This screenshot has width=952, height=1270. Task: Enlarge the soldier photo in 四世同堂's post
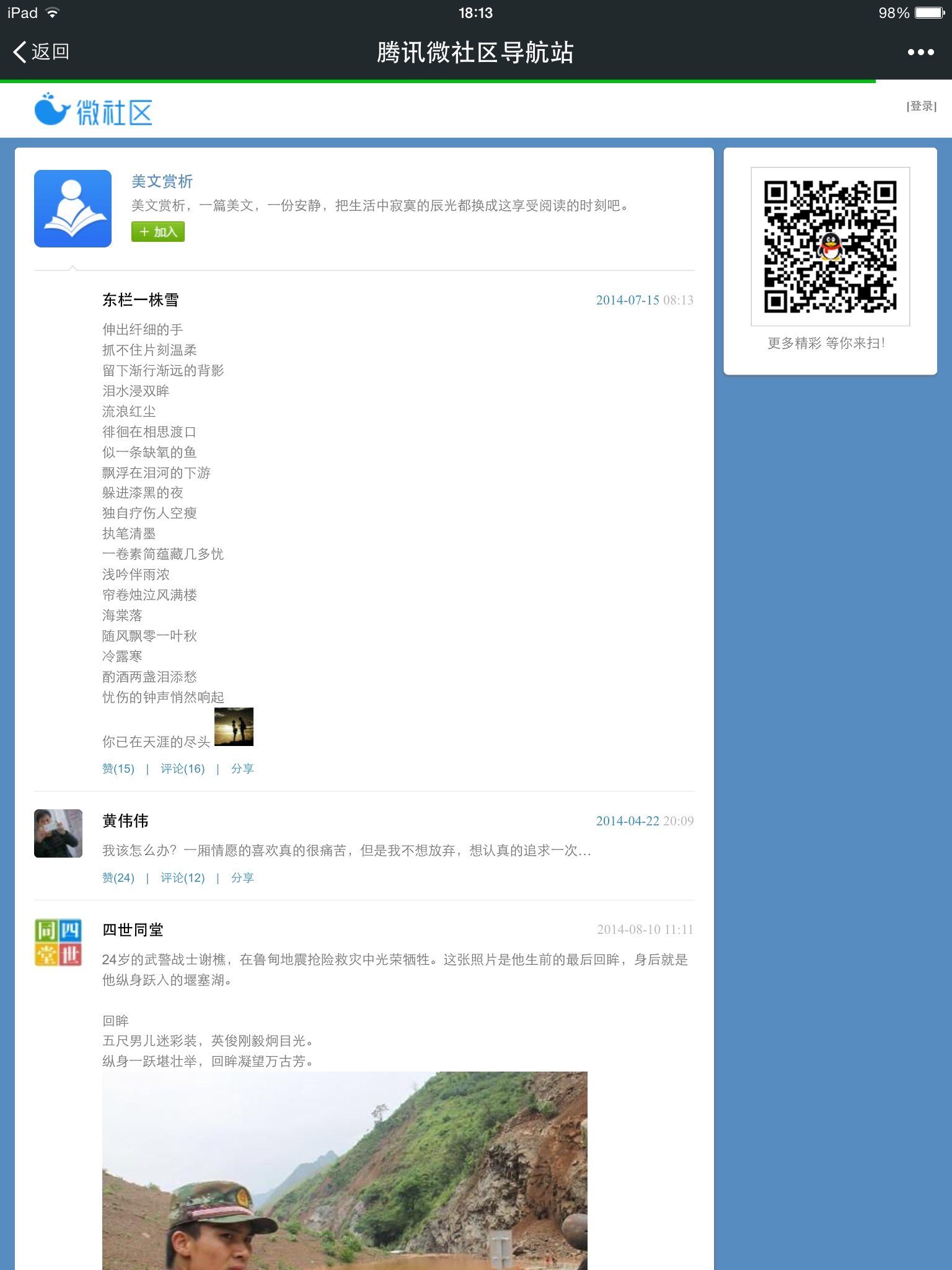[345, 1171]
